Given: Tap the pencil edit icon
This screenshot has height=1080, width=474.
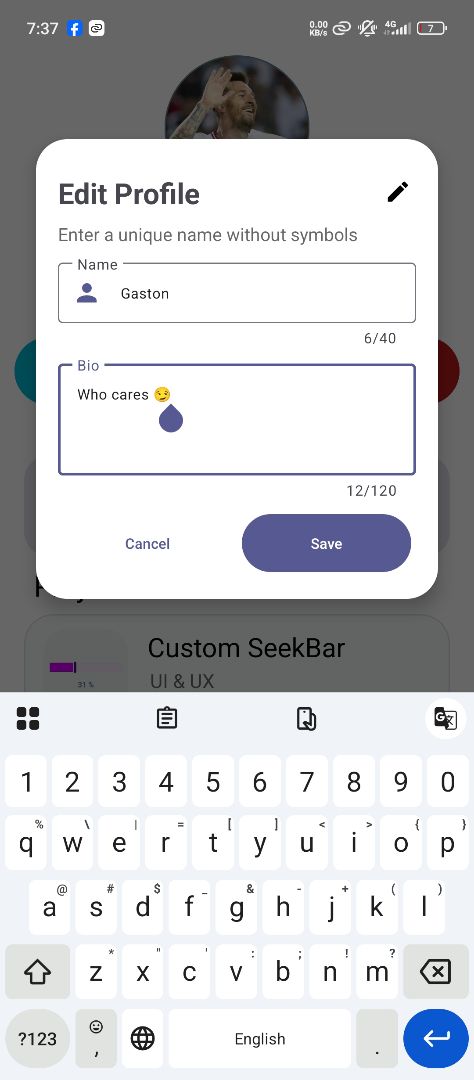Looking at the screenshot, I should [x=398, y=192].
